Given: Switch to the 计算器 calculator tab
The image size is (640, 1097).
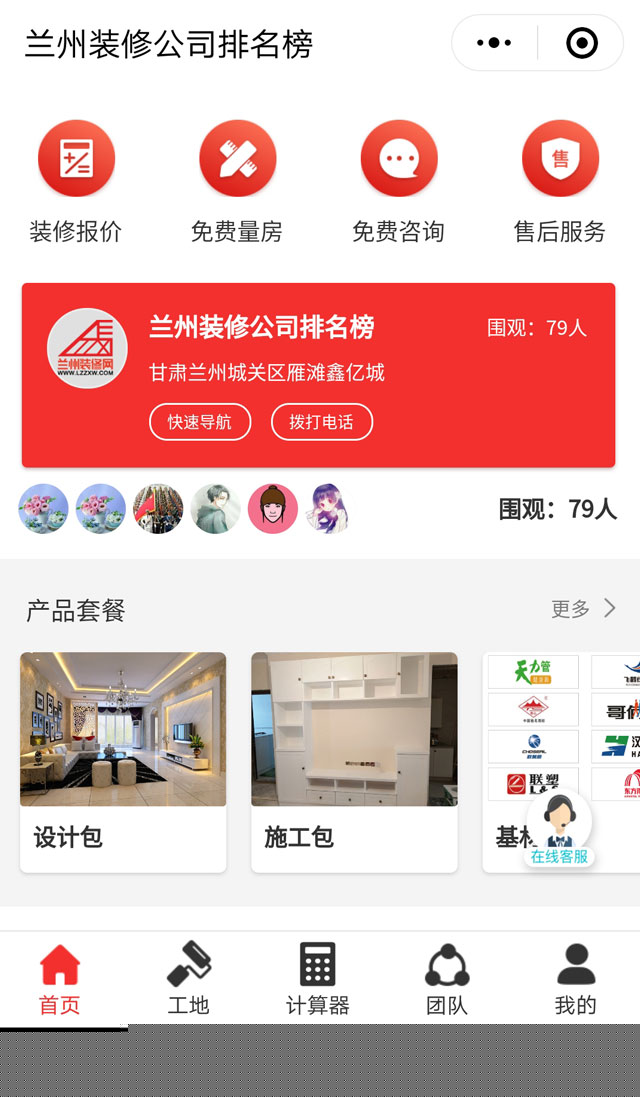Looking at the screenshot, I should (x=317, y=979).
